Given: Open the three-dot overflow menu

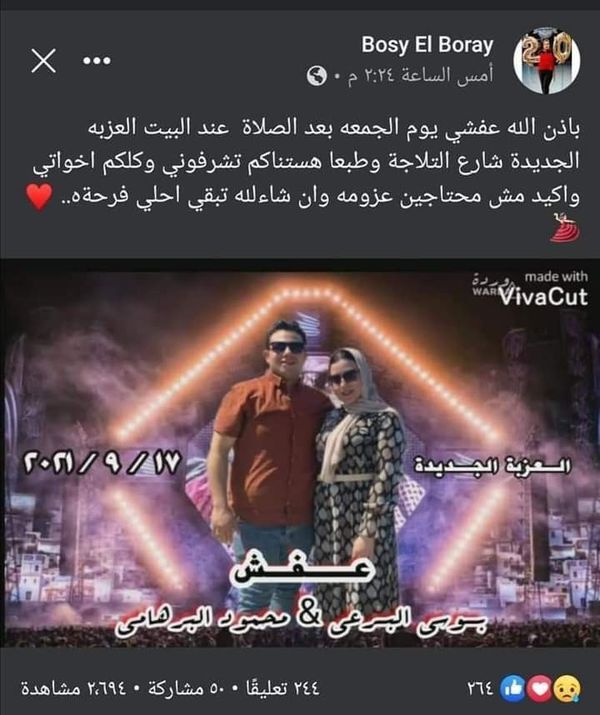Looking at the screenshot, I should (96, 62).
